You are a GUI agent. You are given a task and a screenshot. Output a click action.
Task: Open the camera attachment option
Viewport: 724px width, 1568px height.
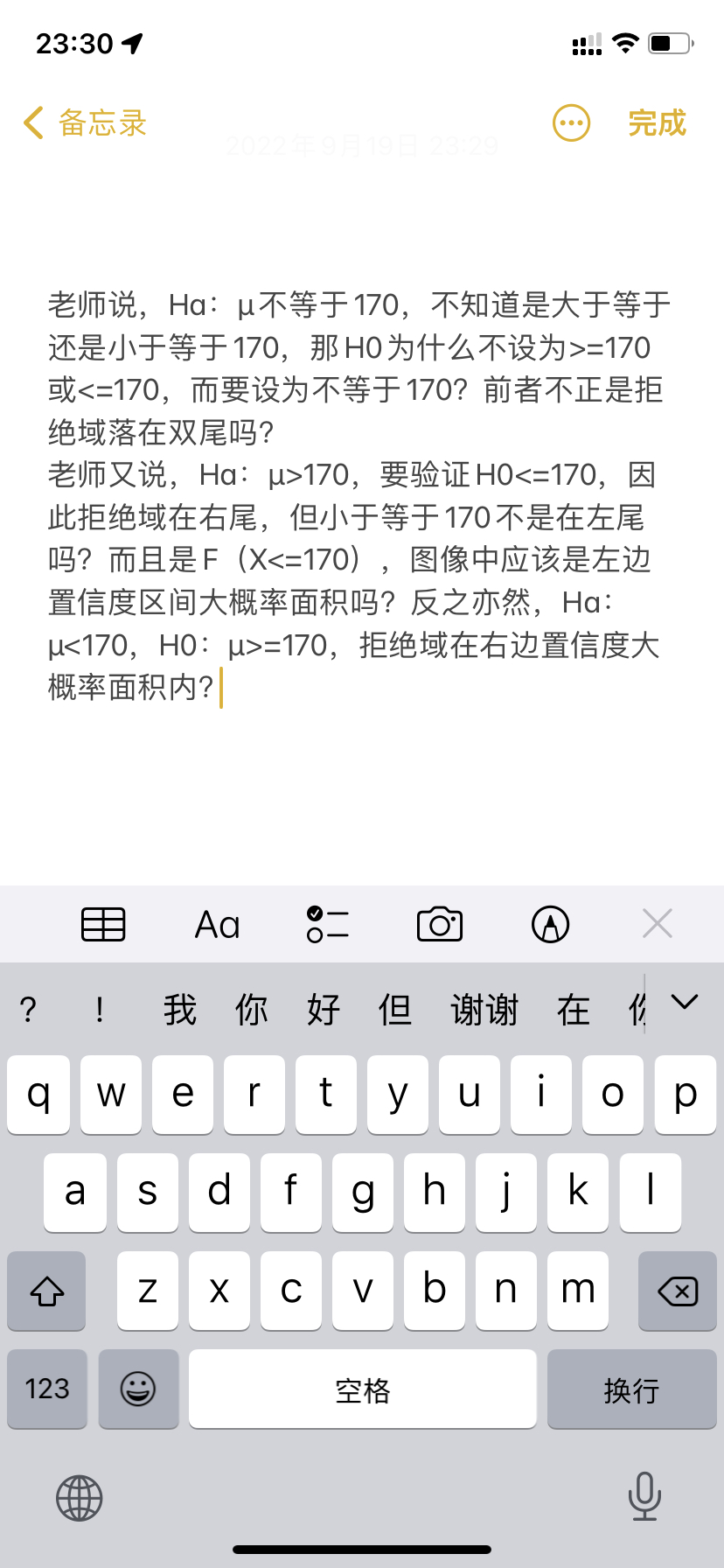coord(439,924)
